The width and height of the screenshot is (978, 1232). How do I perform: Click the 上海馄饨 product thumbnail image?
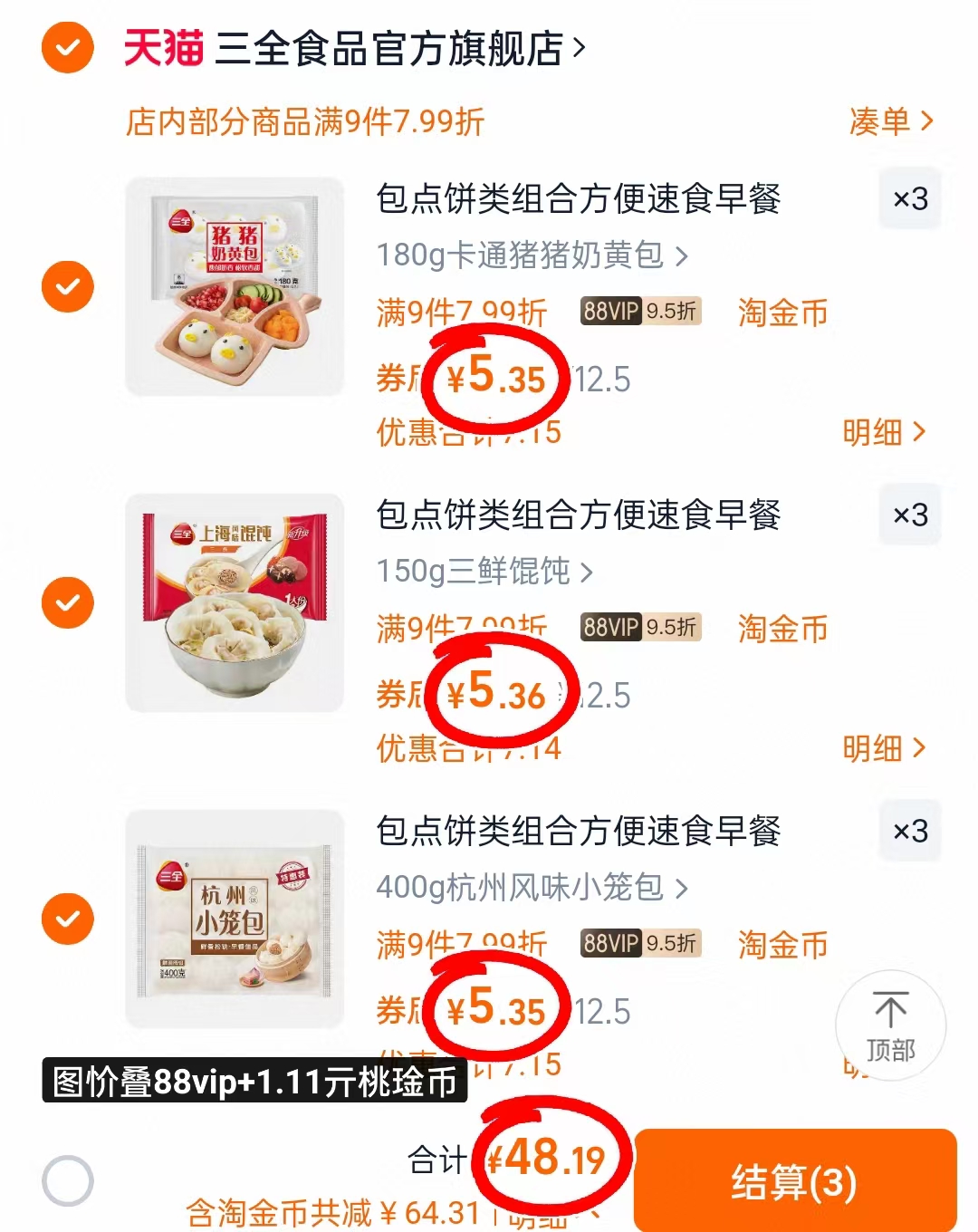click(x=234, y=602)
